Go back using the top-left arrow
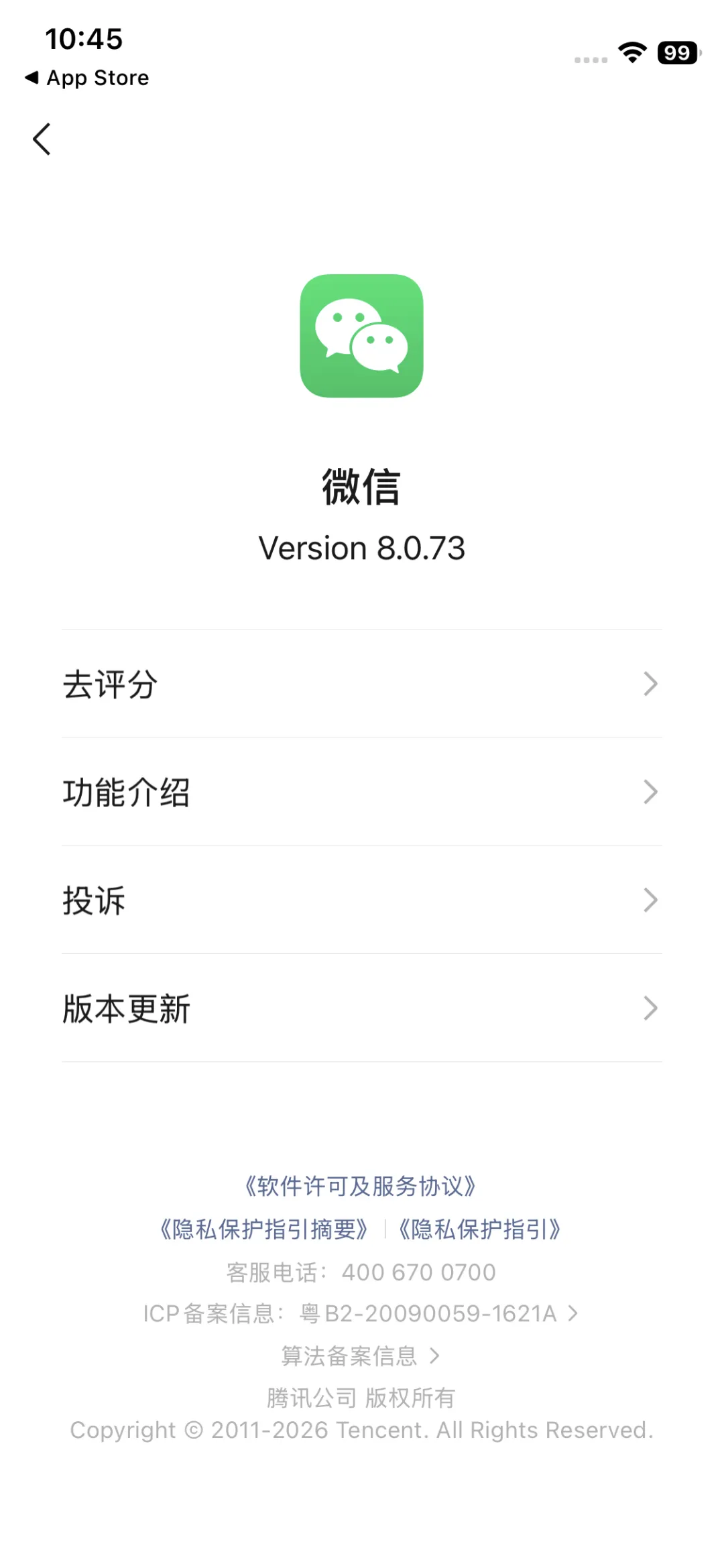This screenshot has width=724, height=1568. [42, 139]
